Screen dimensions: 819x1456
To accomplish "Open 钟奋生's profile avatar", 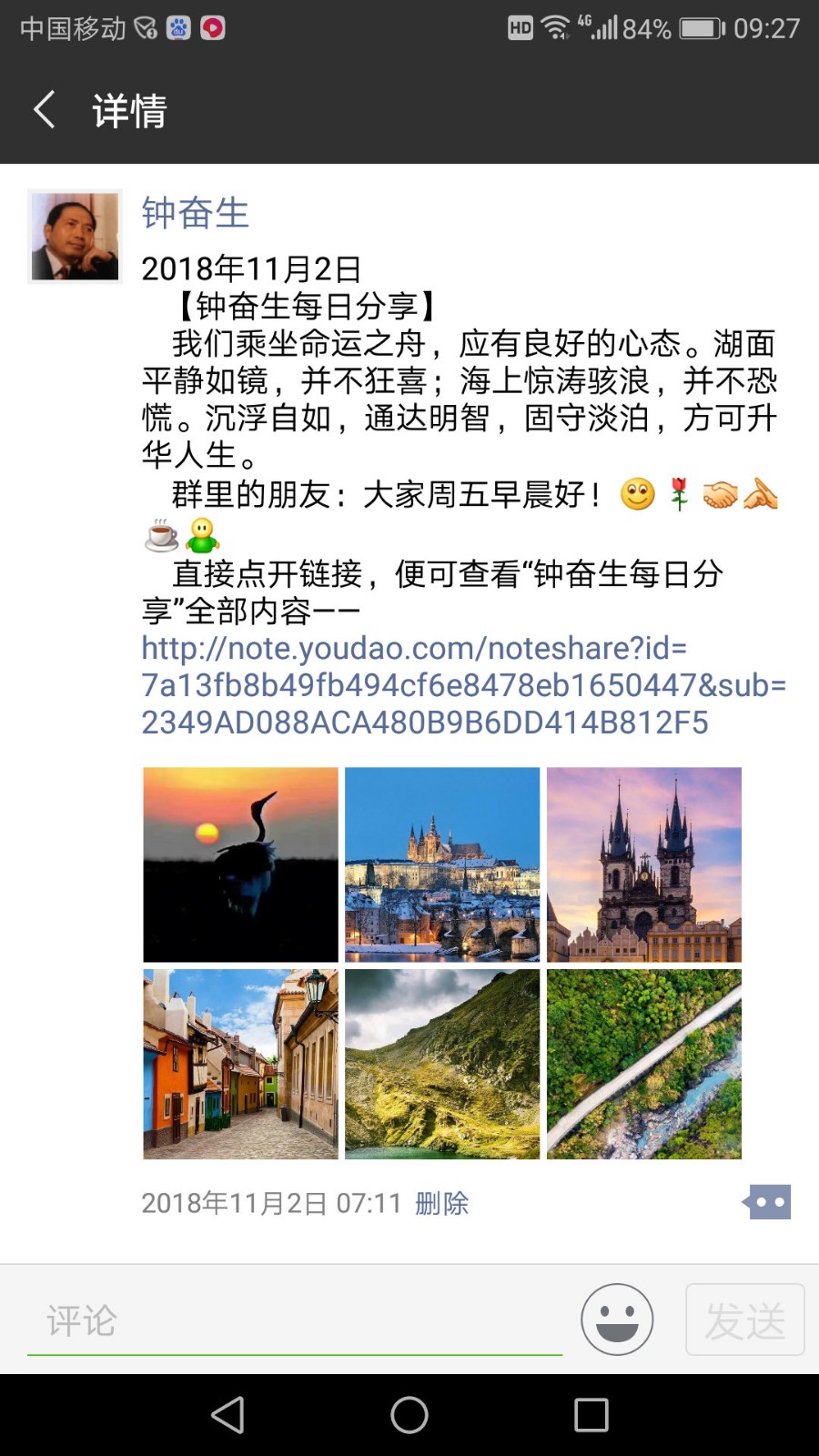I will coord(75,237).
